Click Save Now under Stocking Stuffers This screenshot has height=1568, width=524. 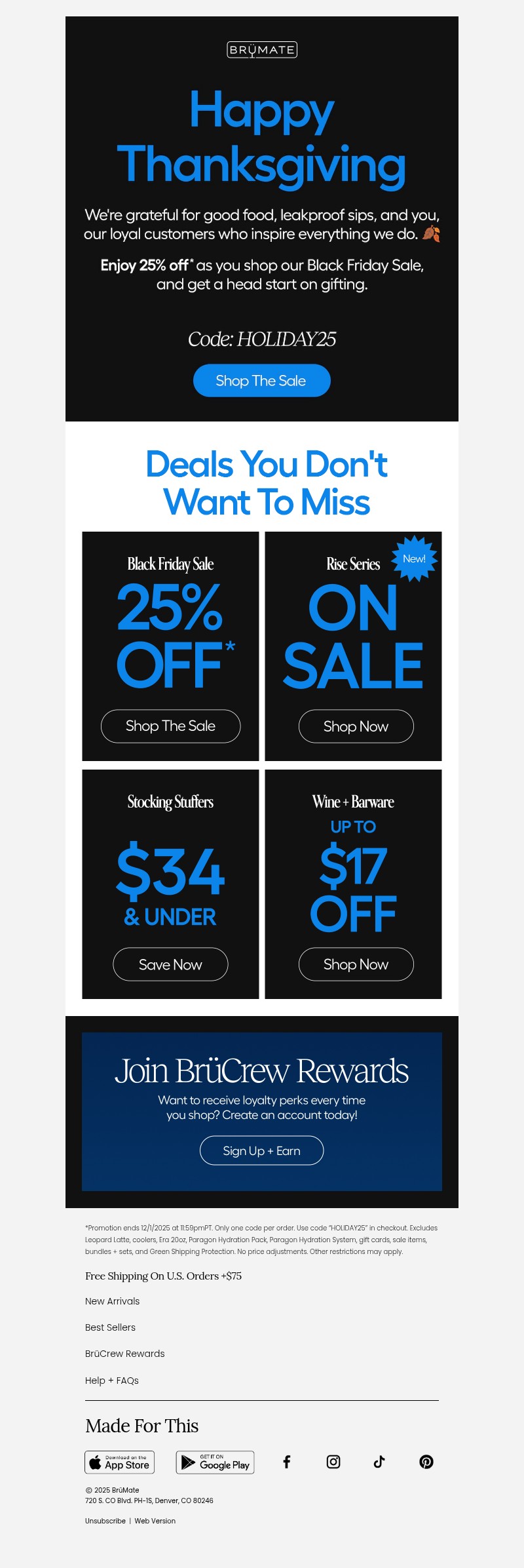click(170, 964)
